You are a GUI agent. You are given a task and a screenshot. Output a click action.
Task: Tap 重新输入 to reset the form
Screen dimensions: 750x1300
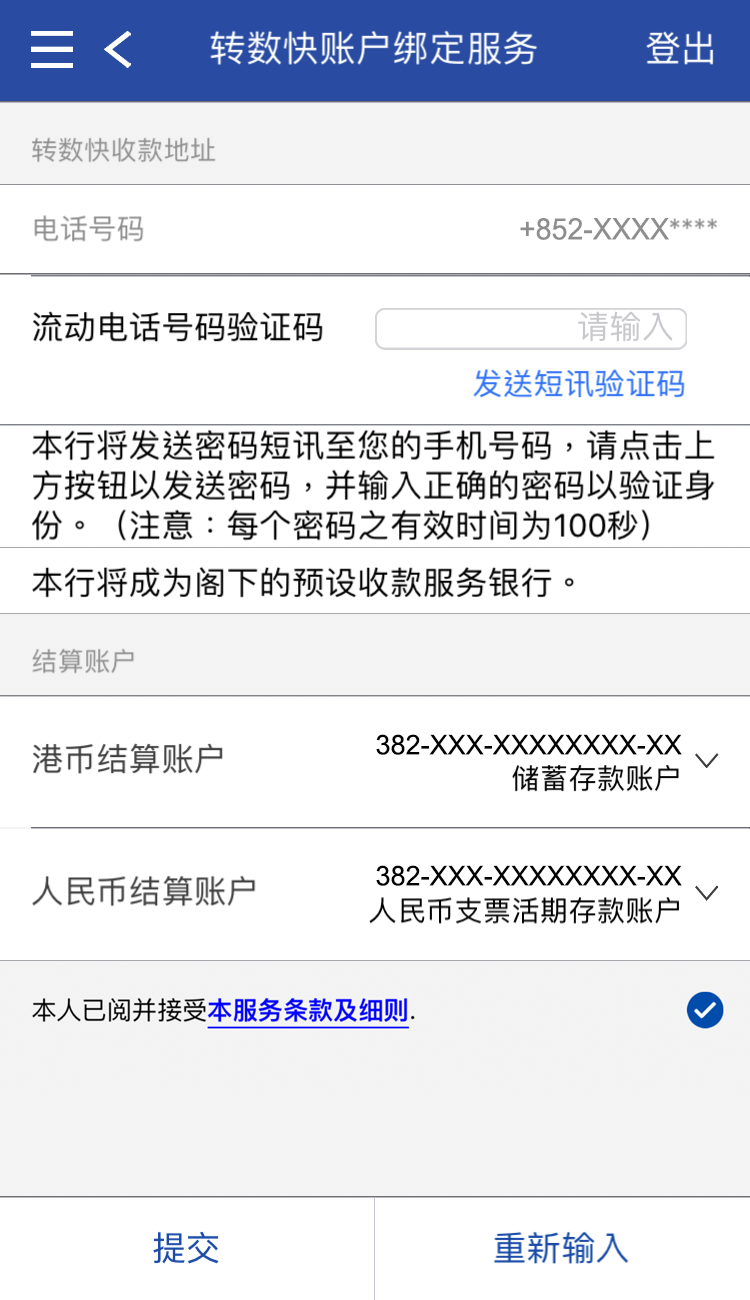[x=561, y=1248]
